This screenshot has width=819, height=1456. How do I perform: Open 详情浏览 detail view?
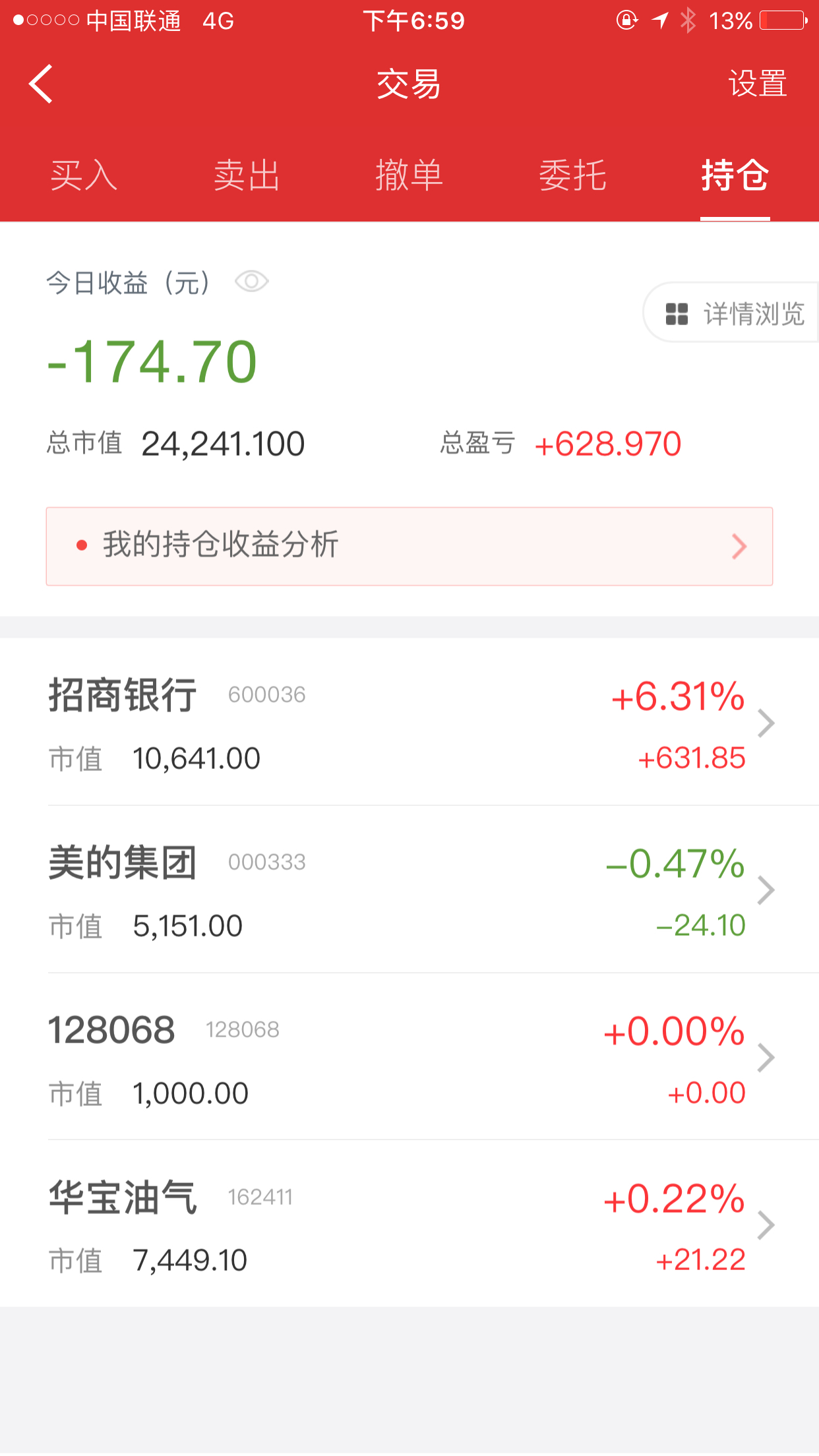pyautogui.click(x=732, y=313)
